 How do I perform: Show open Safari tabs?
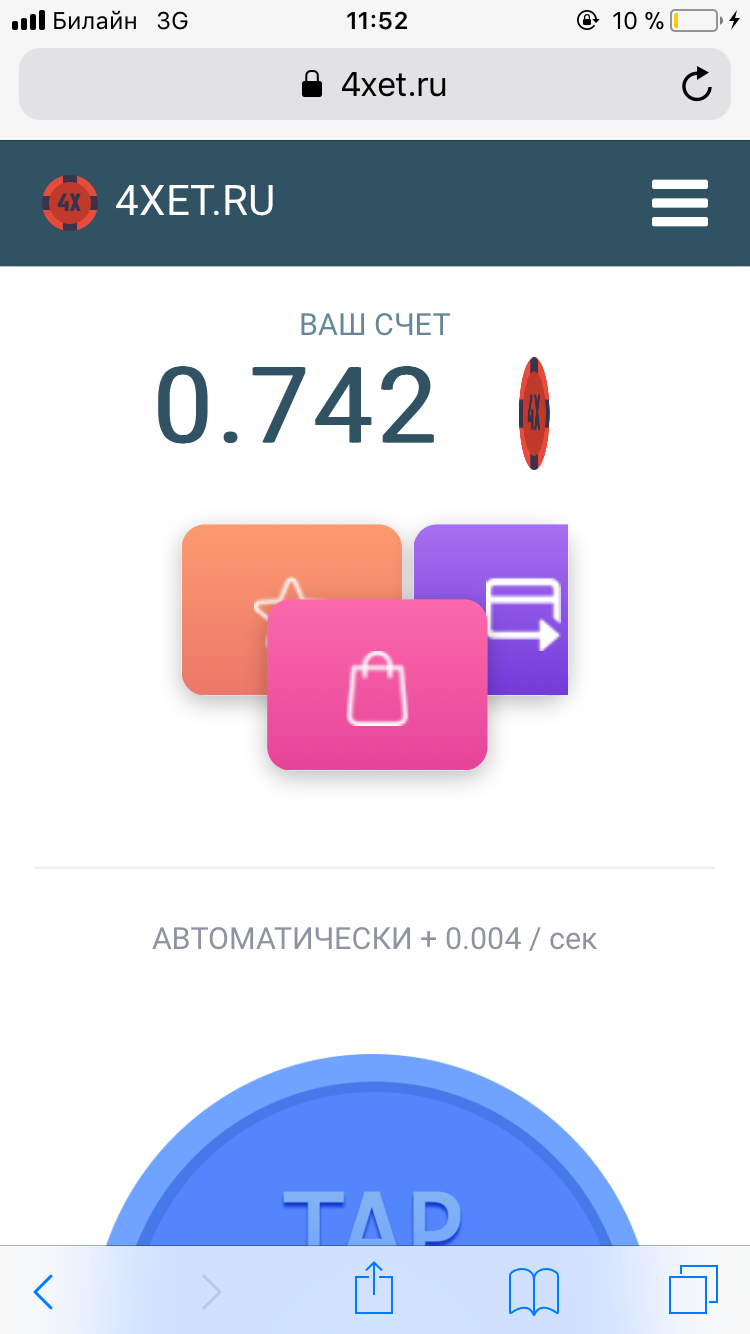click(x=693, y=1290)
